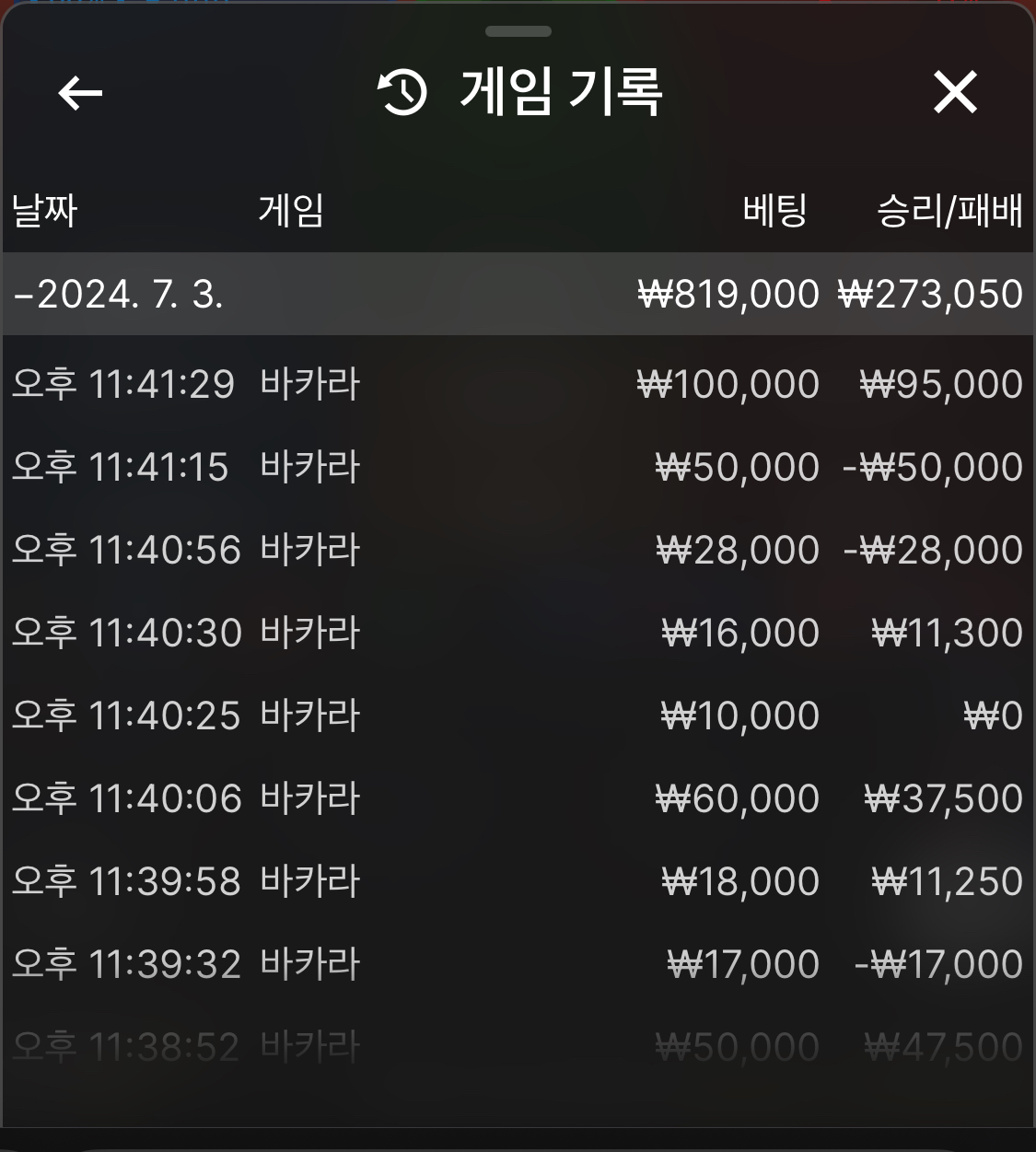
Task: Go back with the left arrow
Action: point(80,93)
